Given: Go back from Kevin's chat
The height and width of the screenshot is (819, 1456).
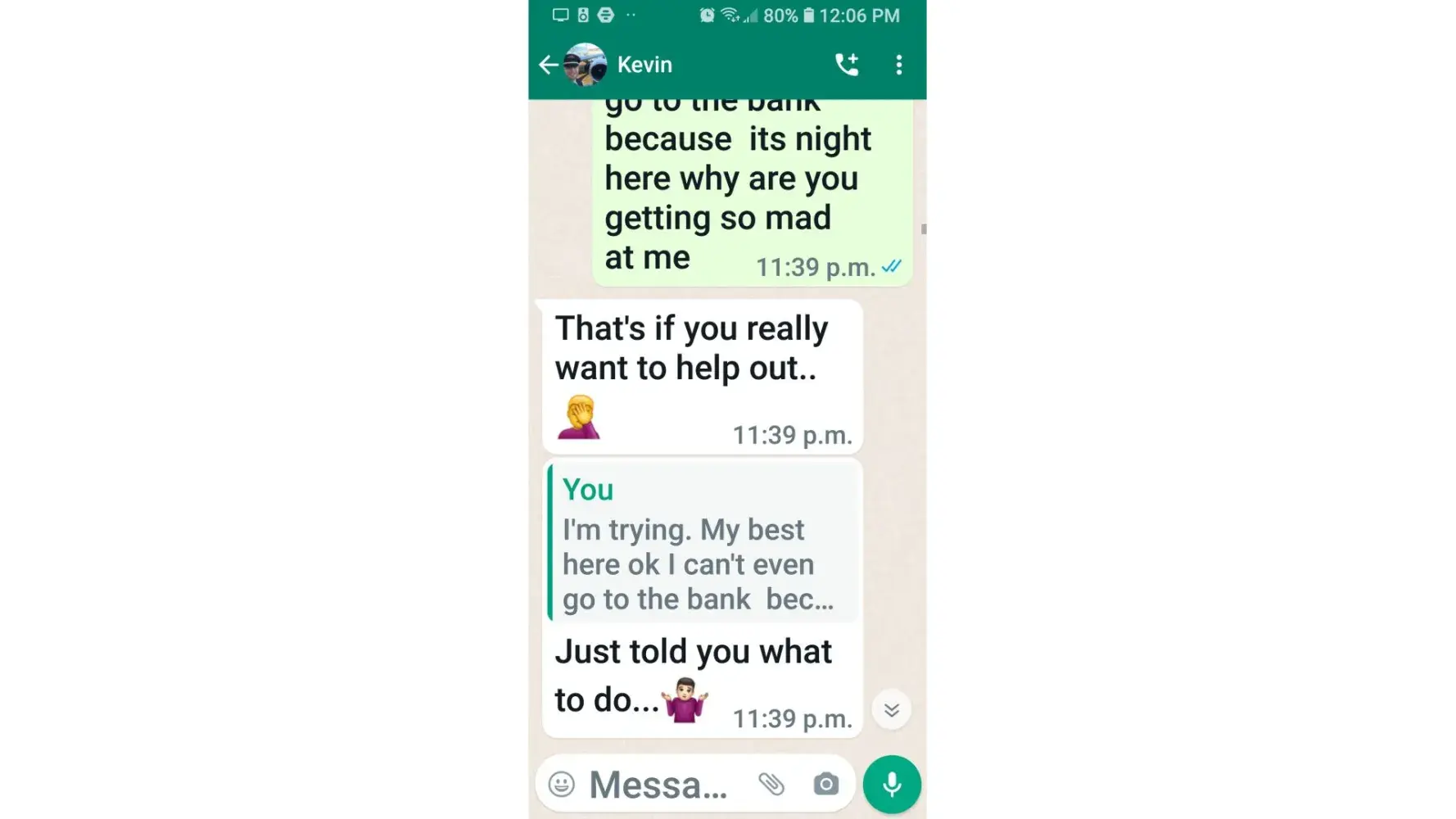Looking at the screenshot, I should (x=548, y=65).
